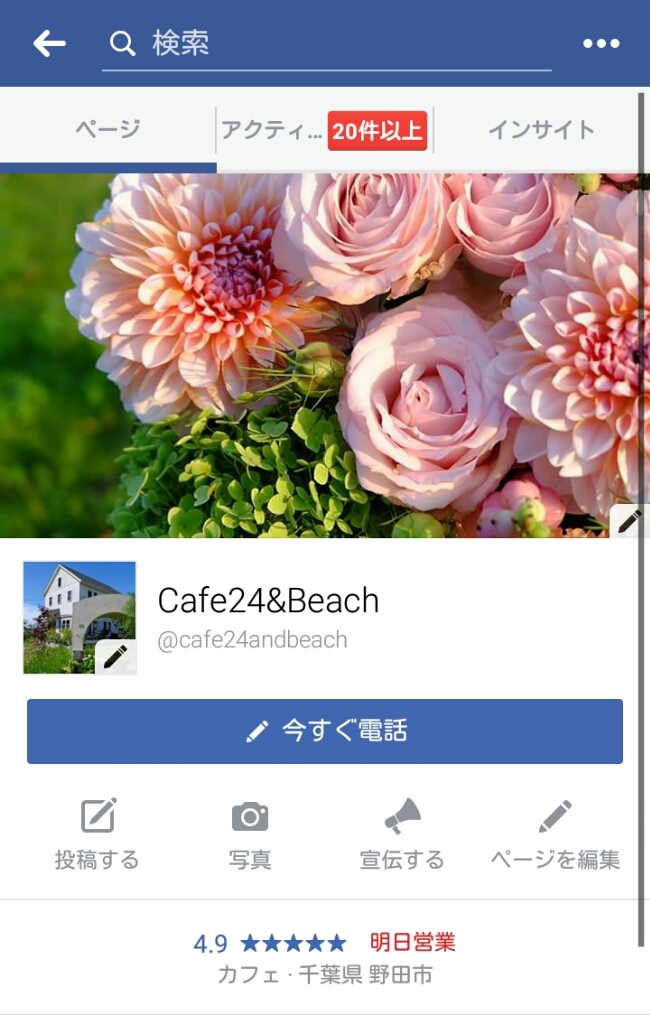Go back with the arrow icon
The height and width of the screenshot is (1024, 650).
[49, 44]
